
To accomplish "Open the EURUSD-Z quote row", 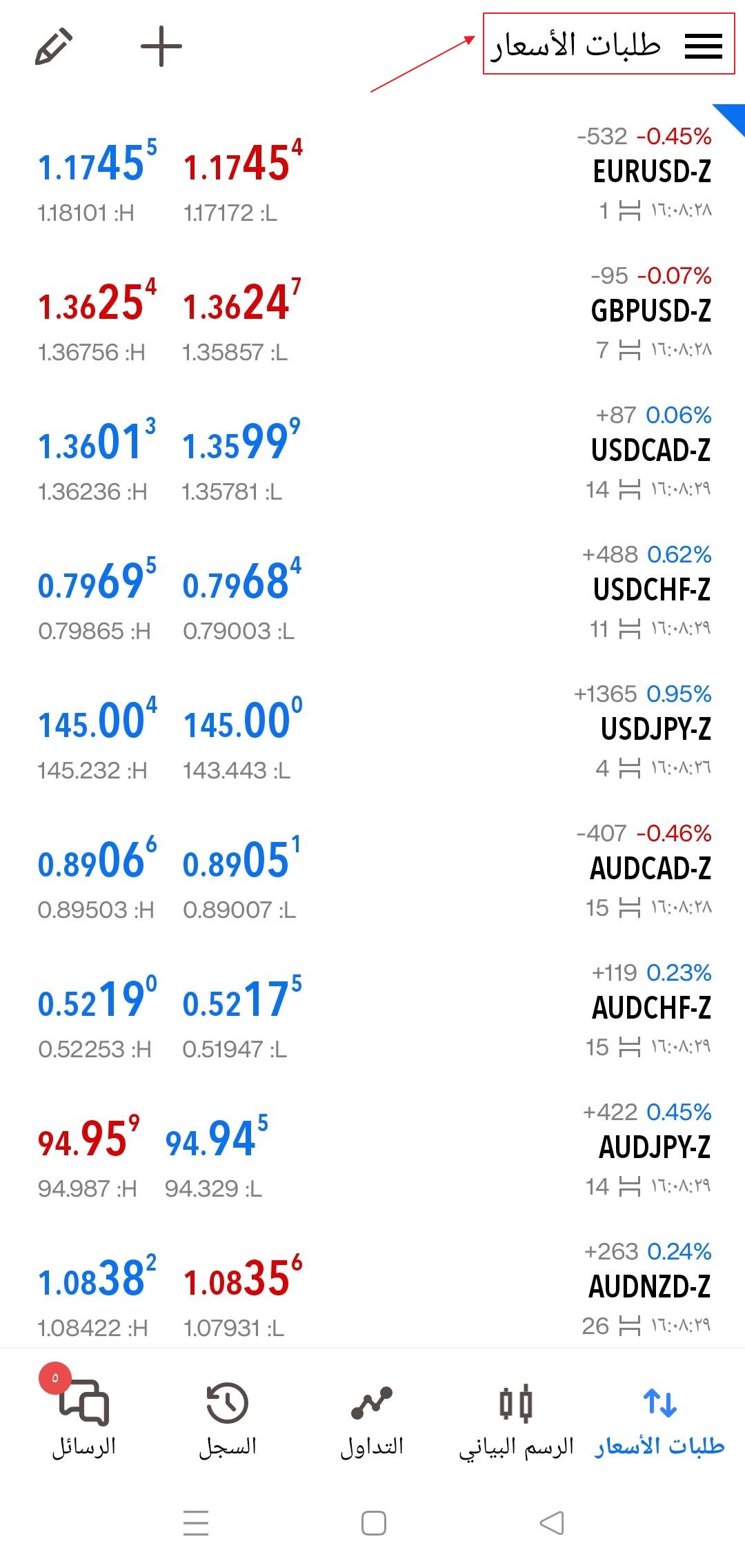I will (x=372, y=174).
